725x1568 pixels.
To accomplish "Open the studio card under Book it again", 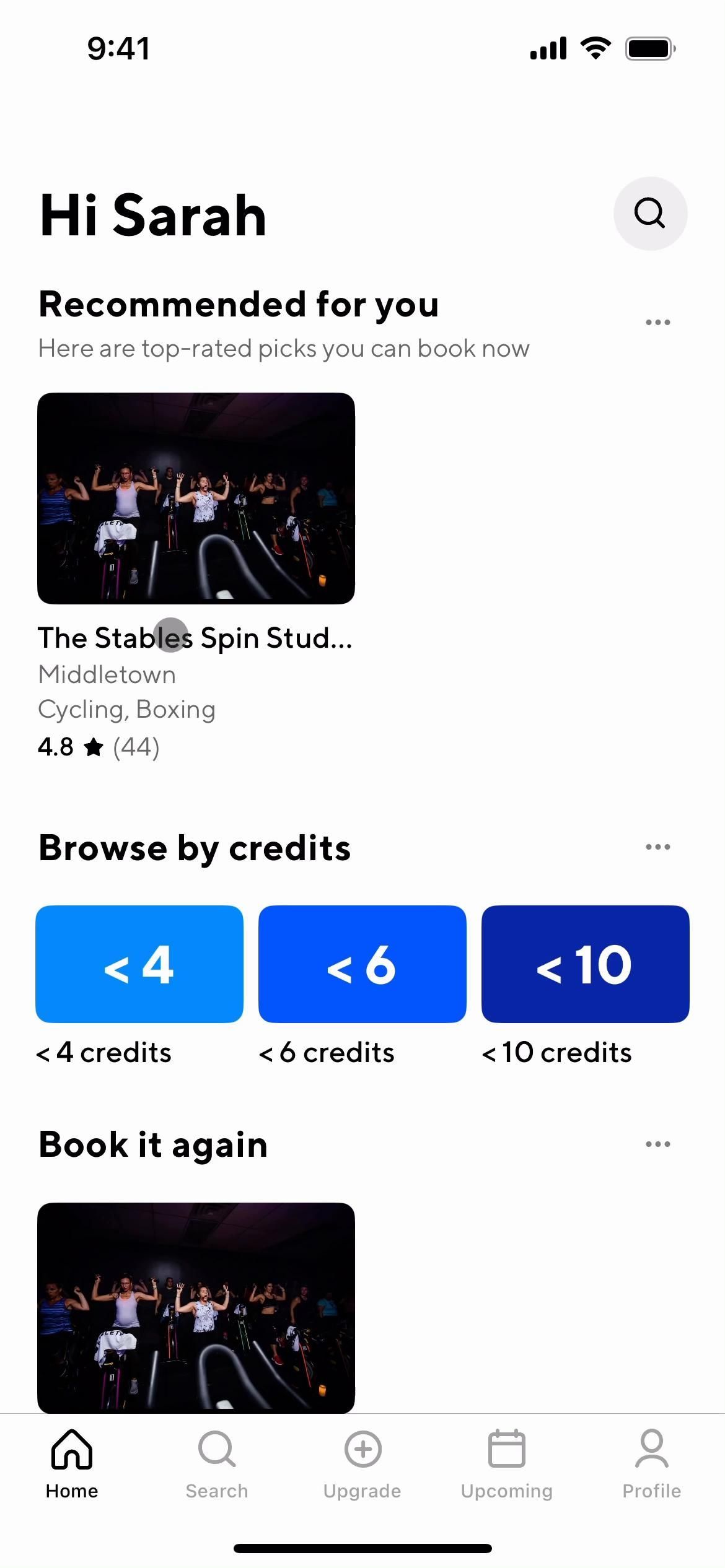I will [x=196, y=1307].
